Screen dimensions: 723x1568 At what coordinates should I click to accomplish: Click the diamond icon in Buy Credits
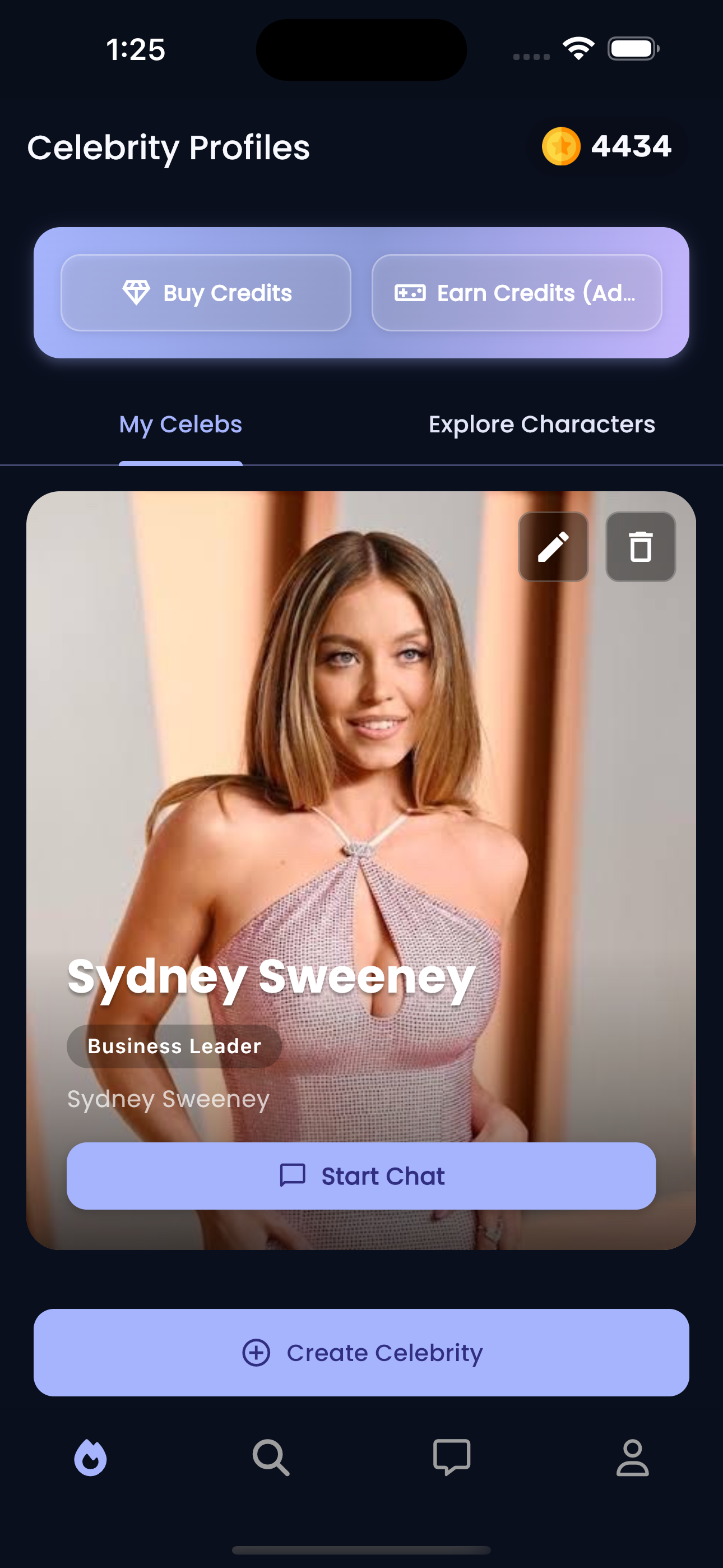(x=135, y=293)
